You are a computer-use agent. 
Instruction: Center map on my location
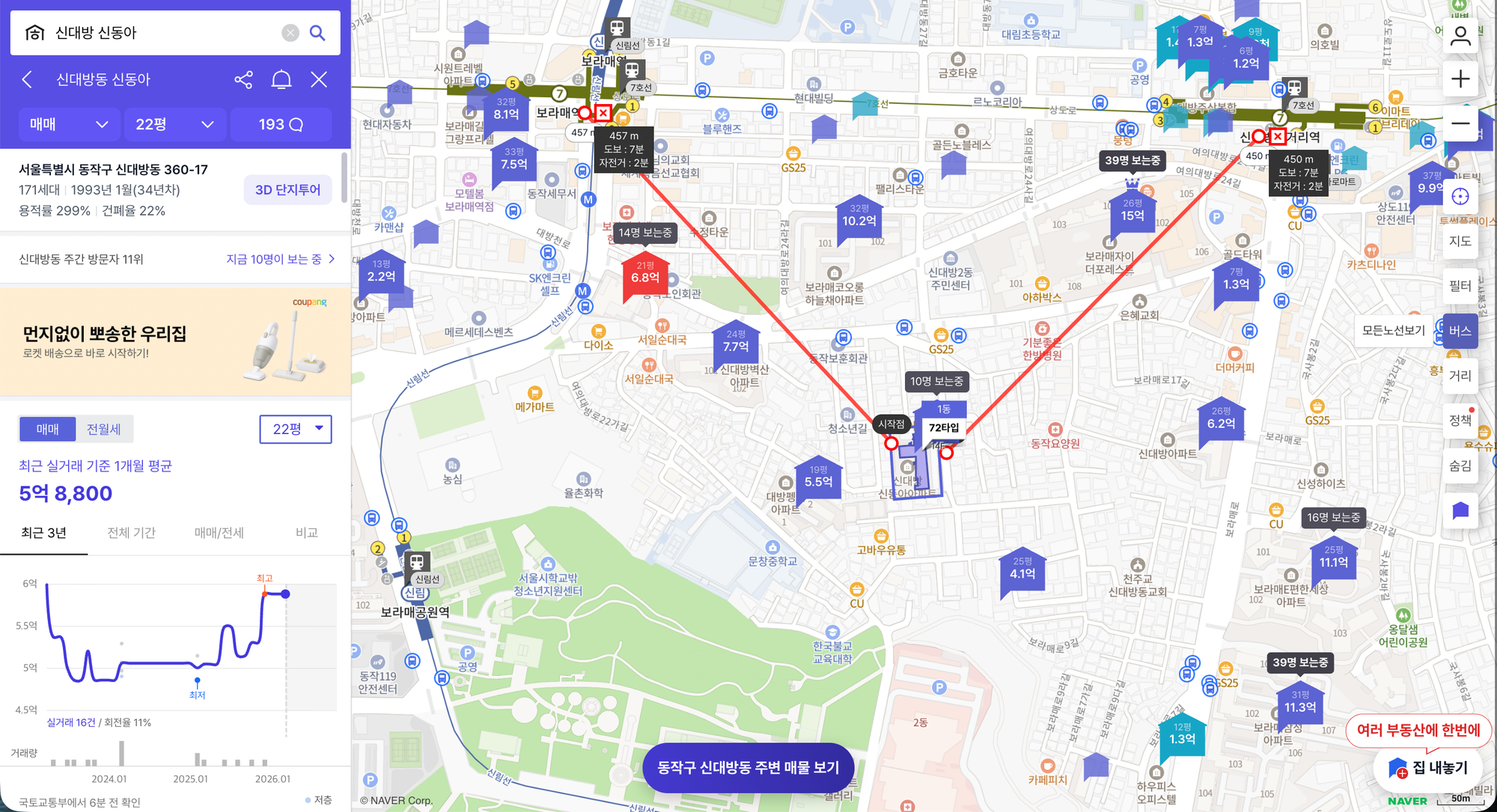[x=1460, y=197]
